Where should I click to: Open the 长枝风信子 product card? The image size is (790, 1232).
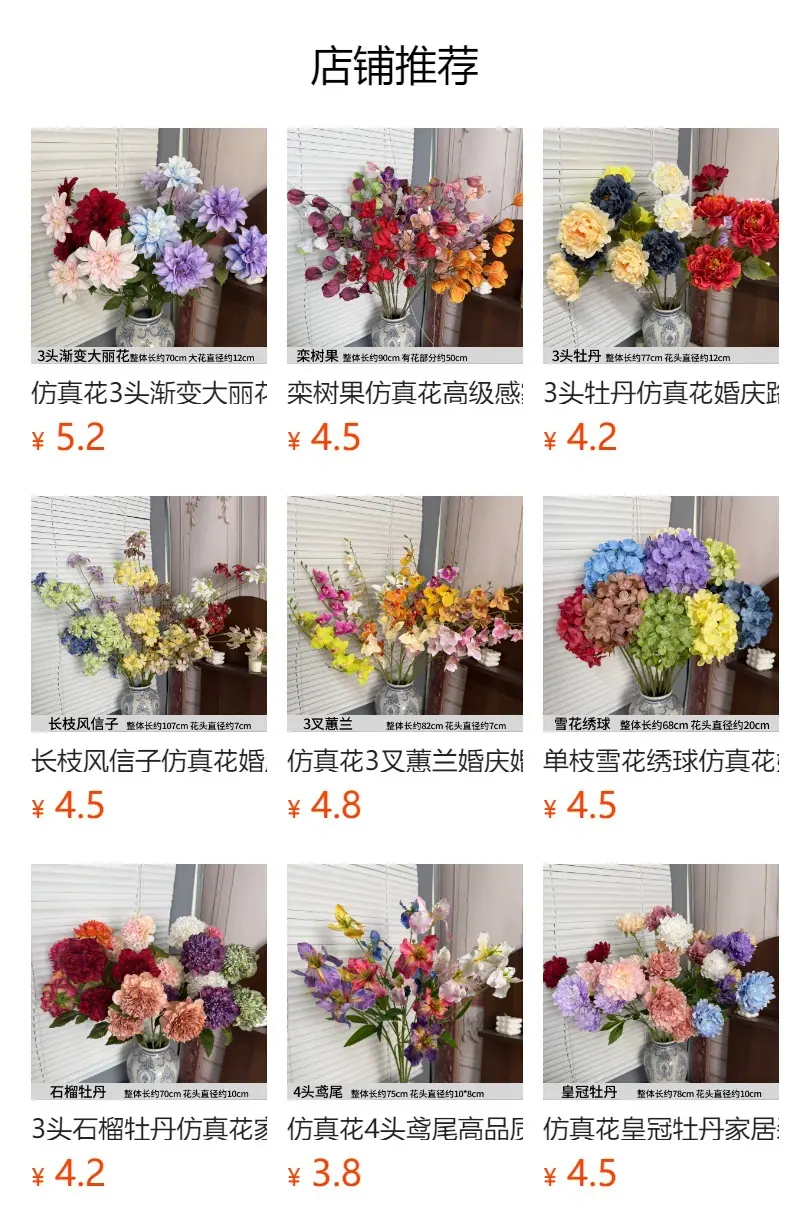149,660
